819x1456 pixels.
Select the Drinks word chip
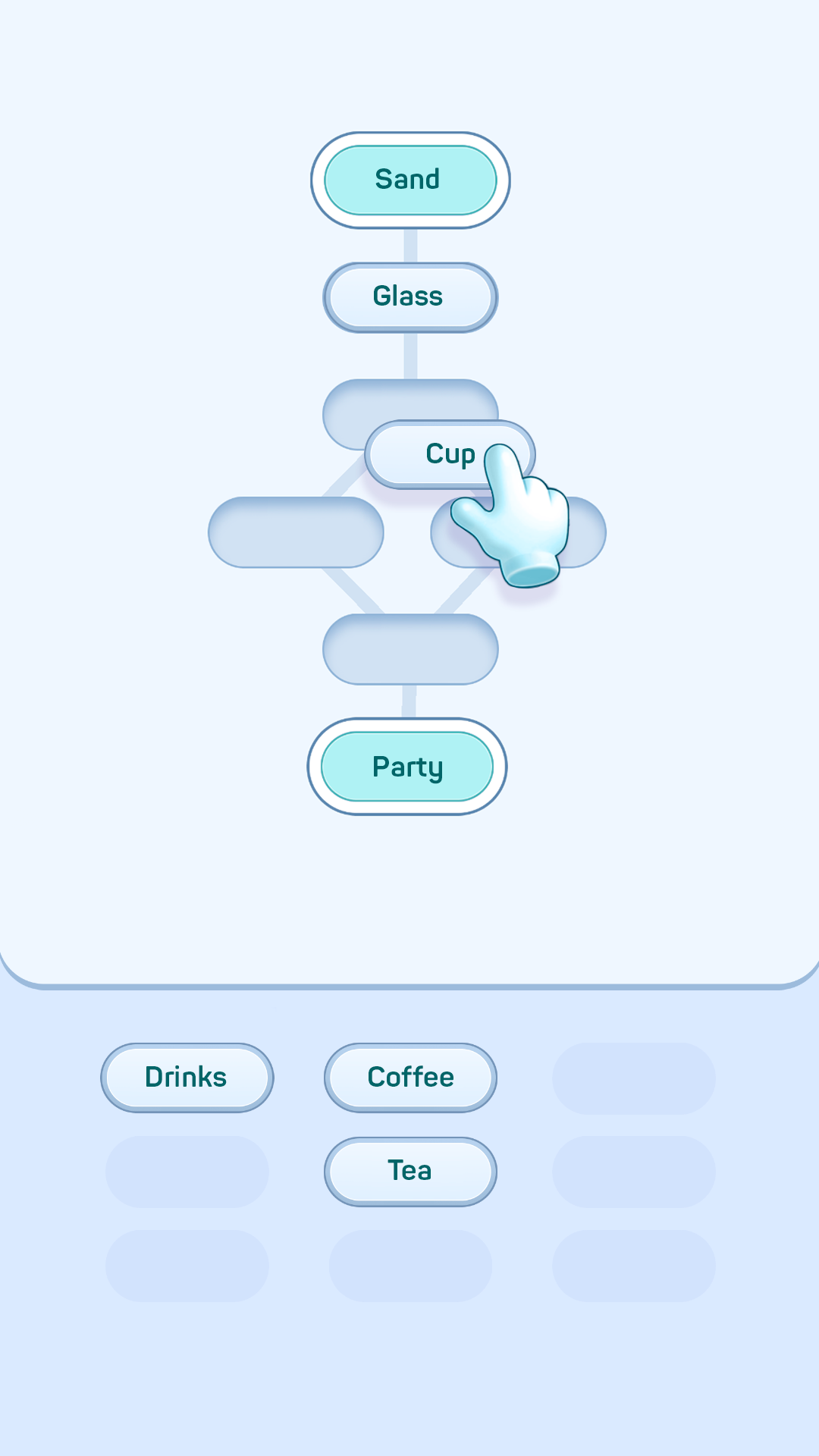pos(187,1078)
